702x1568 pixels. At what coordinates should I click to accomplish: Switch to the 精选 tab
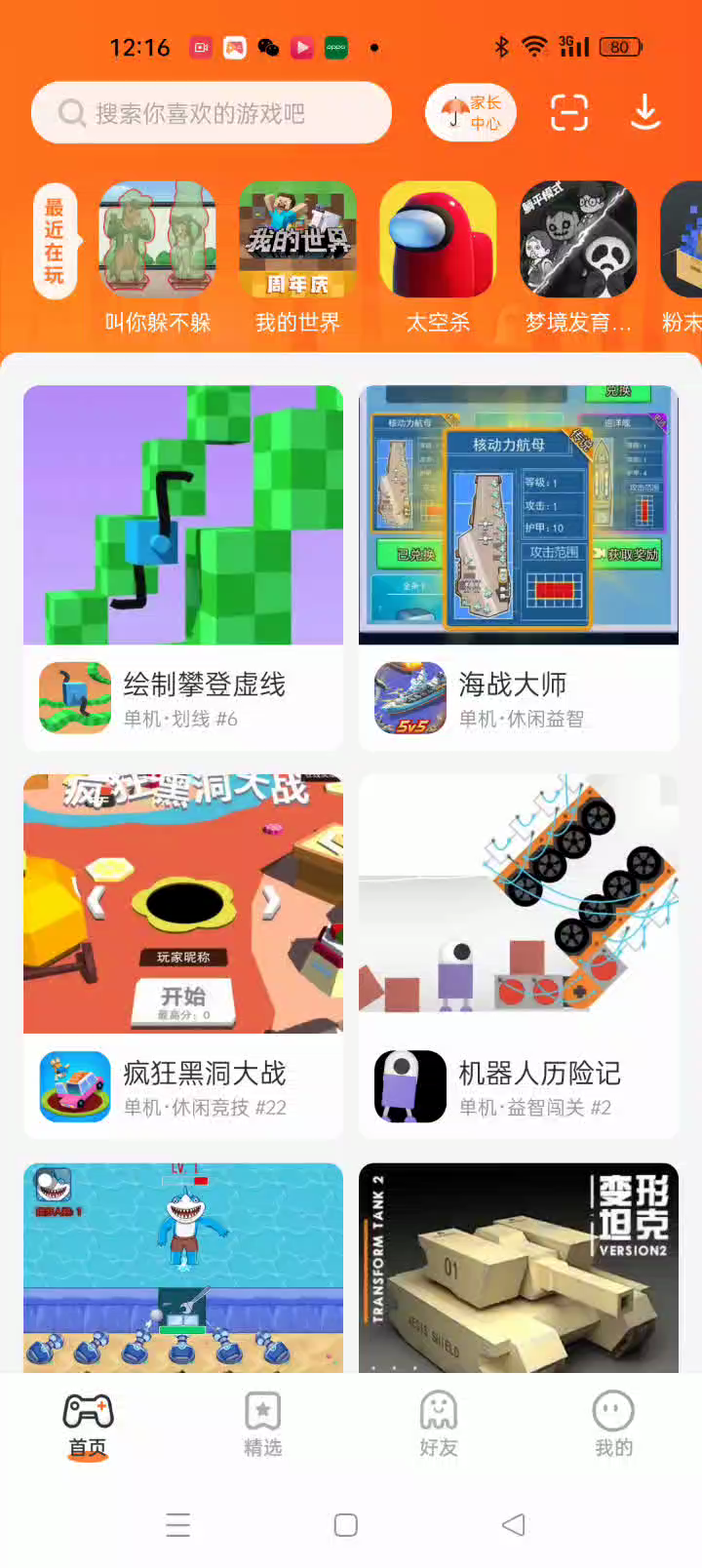(x=263, y=1424)
